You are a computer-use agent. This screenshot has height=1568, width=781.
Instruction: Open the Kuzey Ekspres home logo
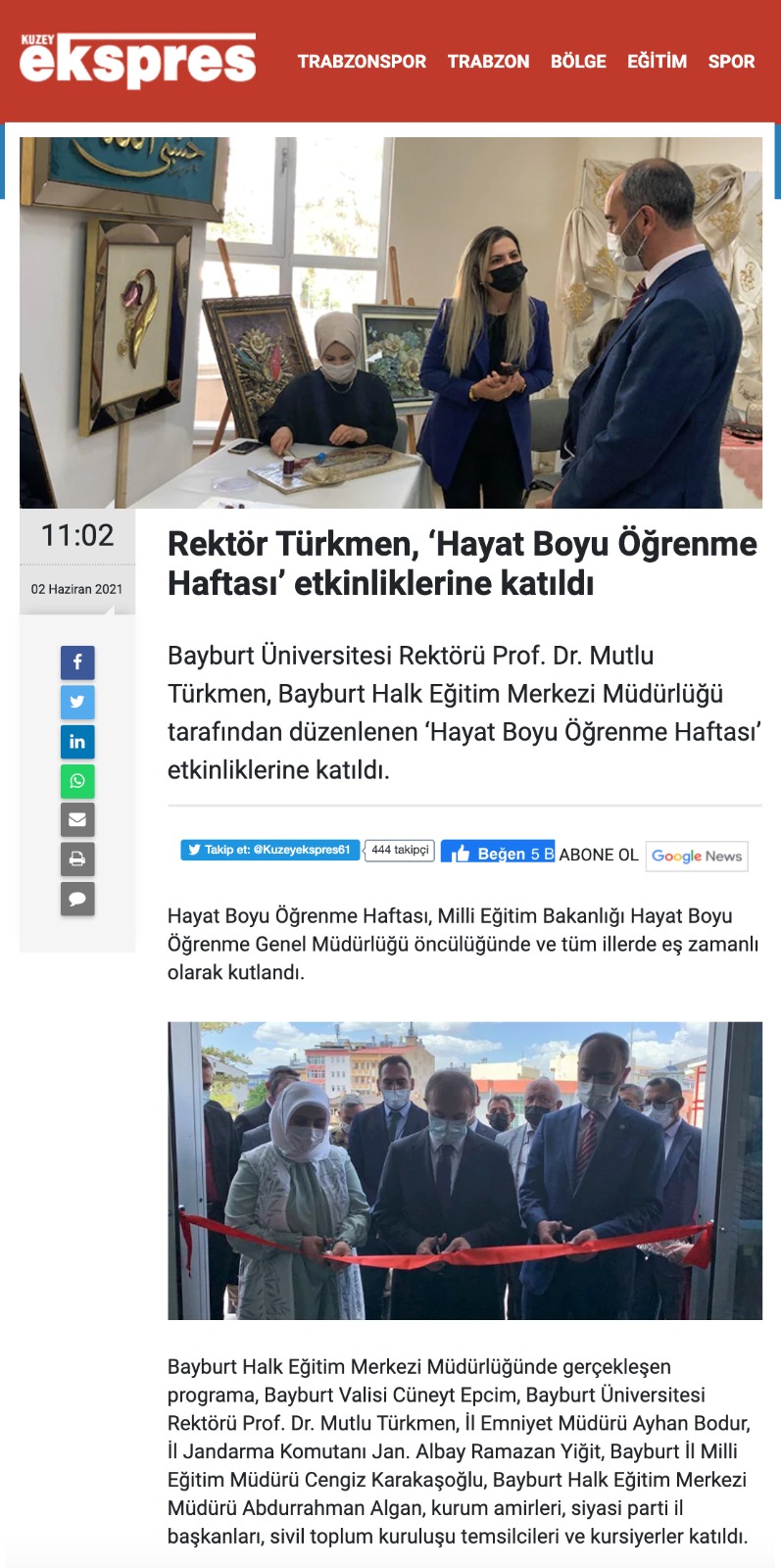(x=137, y=60)
